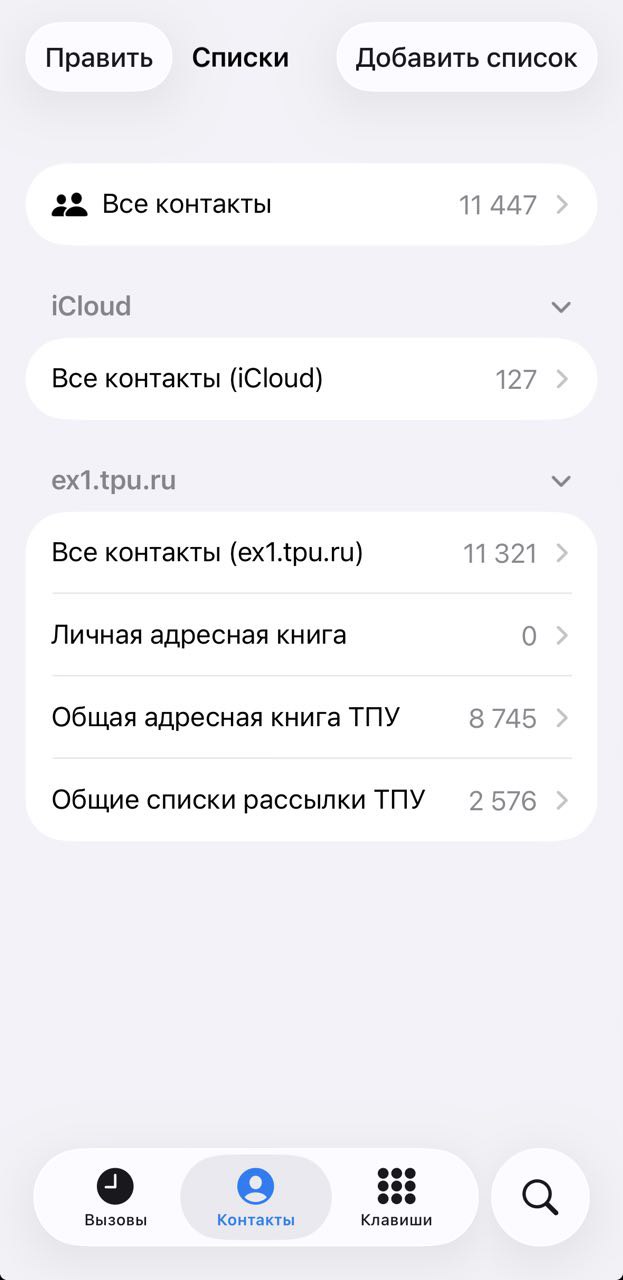This screenshot has width=623, height=1280.
Task: Switch to the Вызовы tab
Action: (x=115, y=1197)
